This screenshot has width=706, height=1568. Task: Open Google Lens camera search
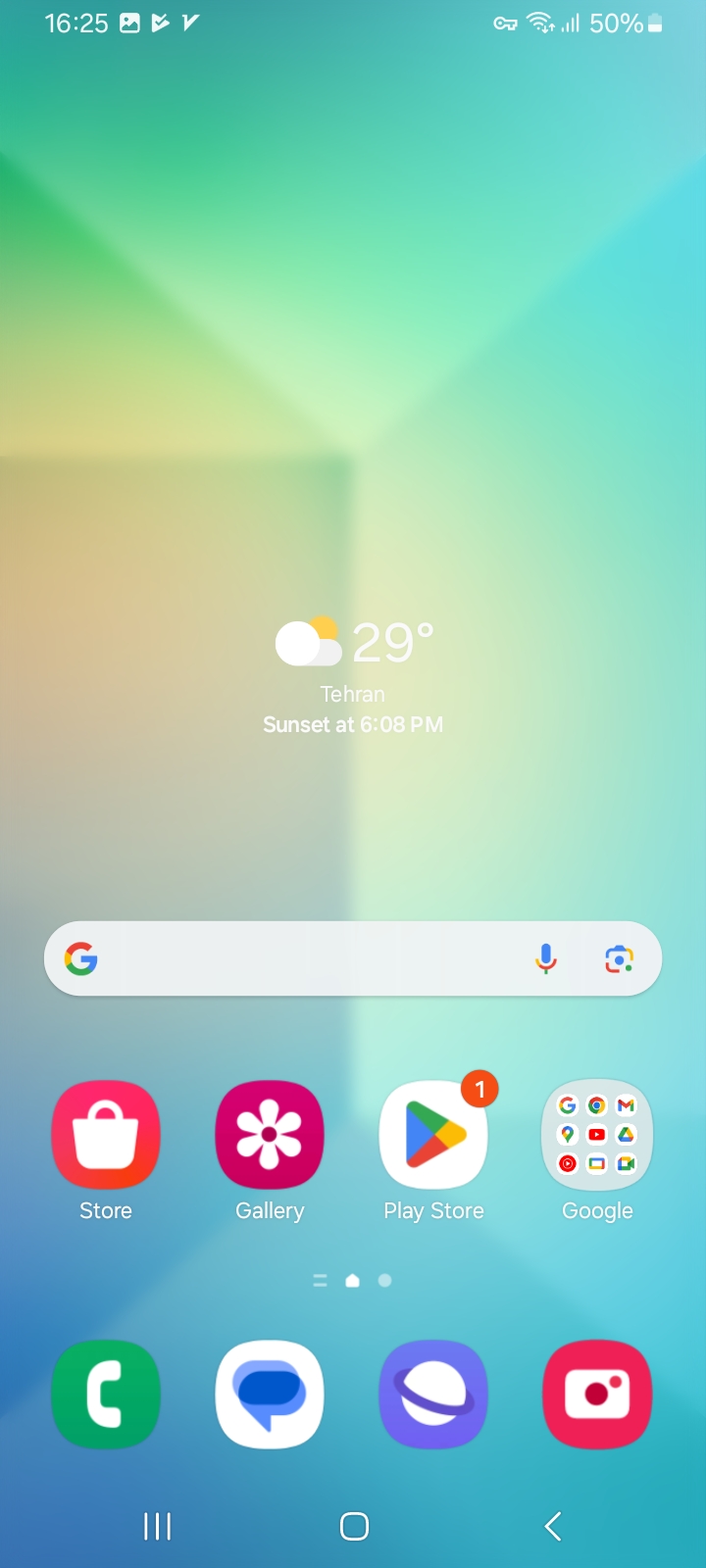(x=619, y=958)
